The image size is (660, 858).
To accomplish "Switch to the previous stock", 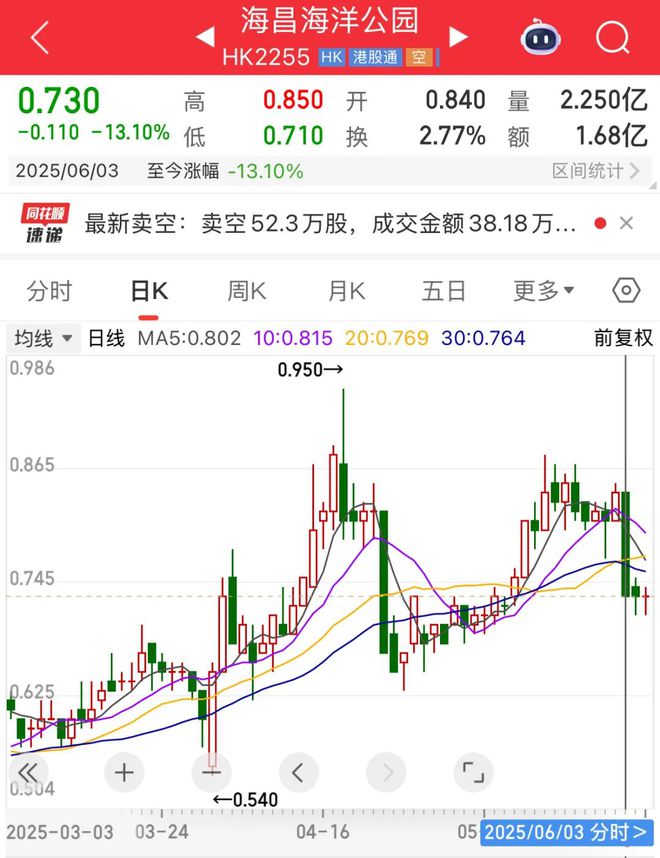I will (x=204, y=38).
